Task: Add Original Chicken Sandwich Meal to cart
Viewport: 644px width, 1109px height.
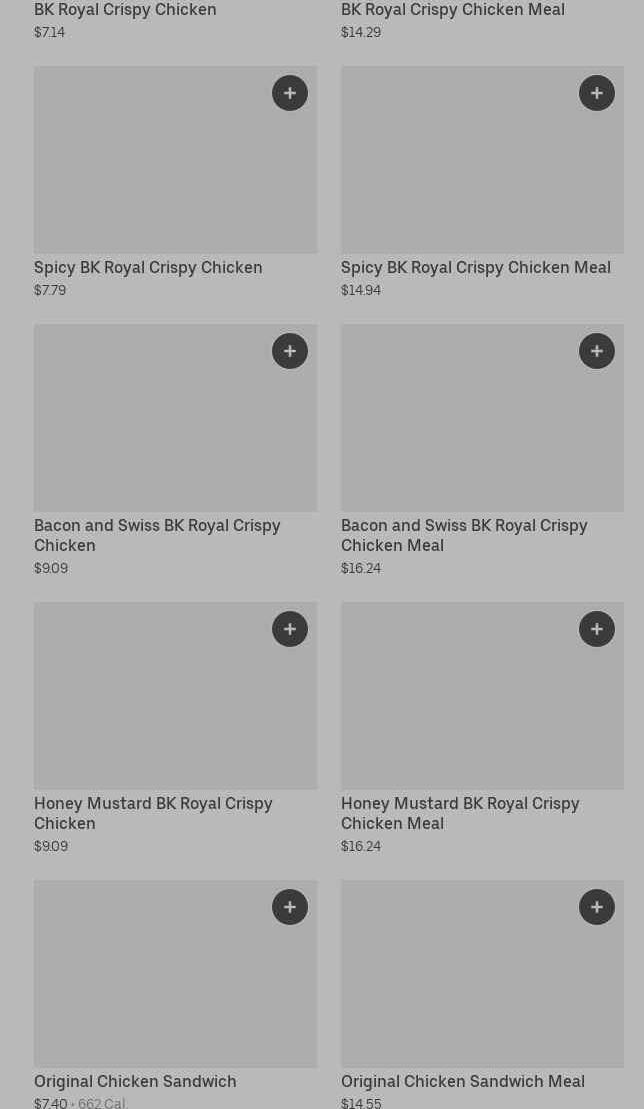Action: 597,907
